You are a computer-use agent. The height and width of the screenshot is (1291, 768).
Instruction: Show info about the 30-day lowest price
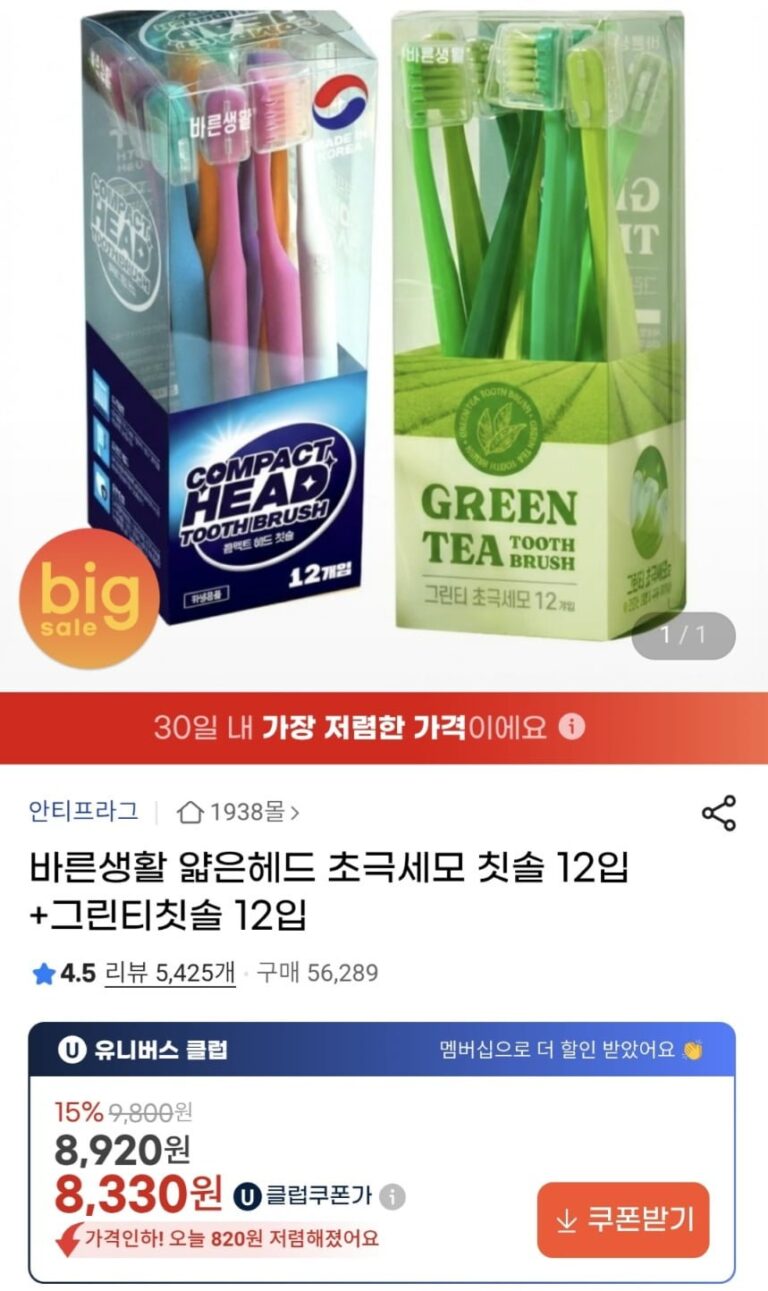pos(571,727)
